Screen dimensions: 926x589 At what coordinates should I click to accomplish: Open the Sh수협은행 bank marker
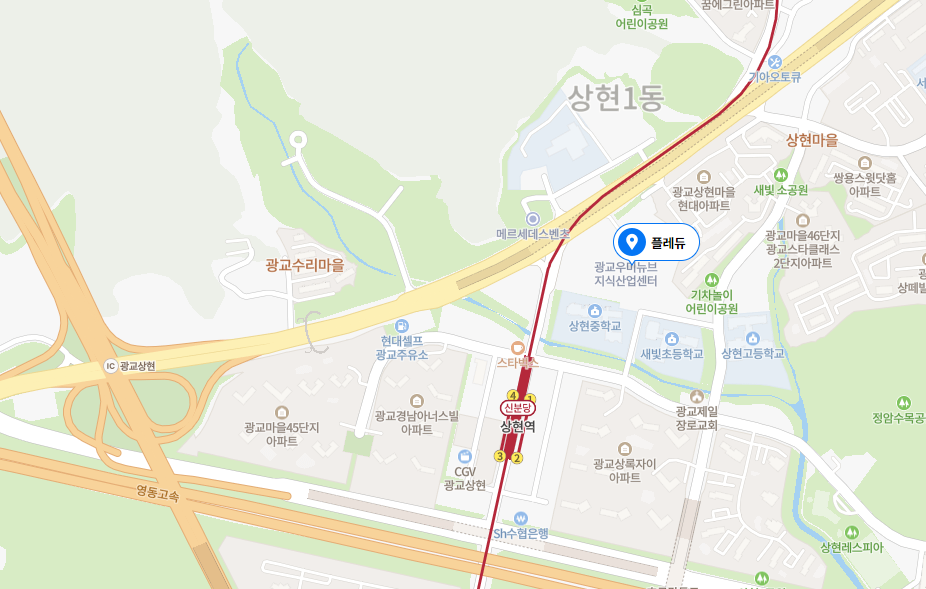[x=521, y=518]
